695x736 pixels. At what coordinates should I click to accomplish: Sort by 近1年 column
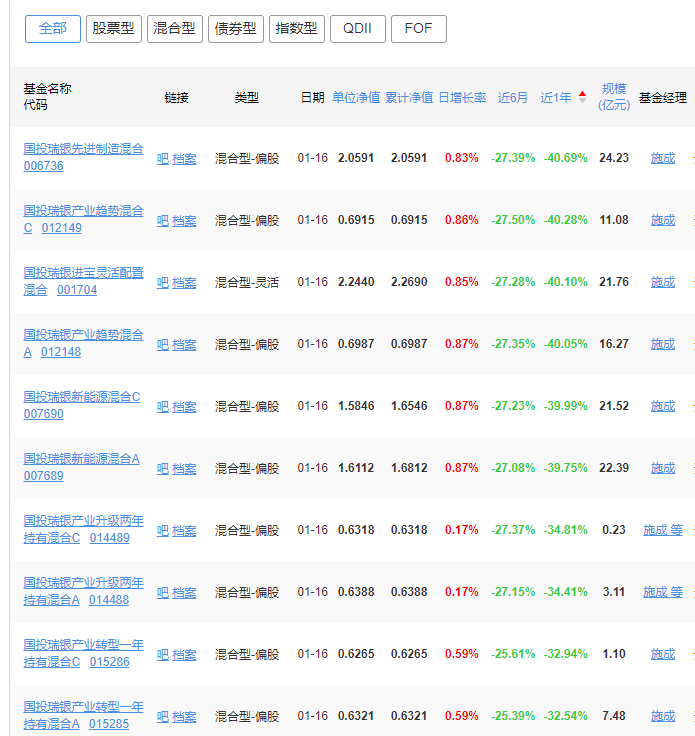point(556,98)
